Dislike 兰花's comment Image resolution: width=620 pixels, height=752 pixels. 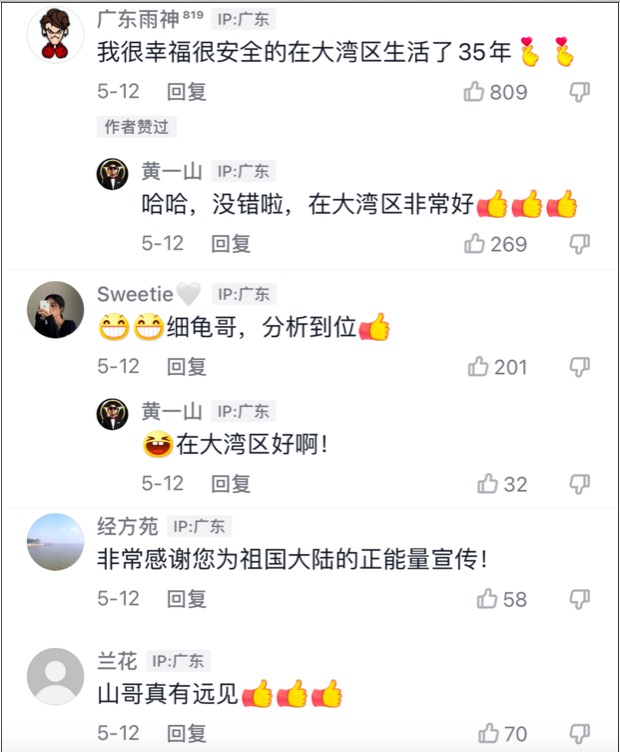580,732
